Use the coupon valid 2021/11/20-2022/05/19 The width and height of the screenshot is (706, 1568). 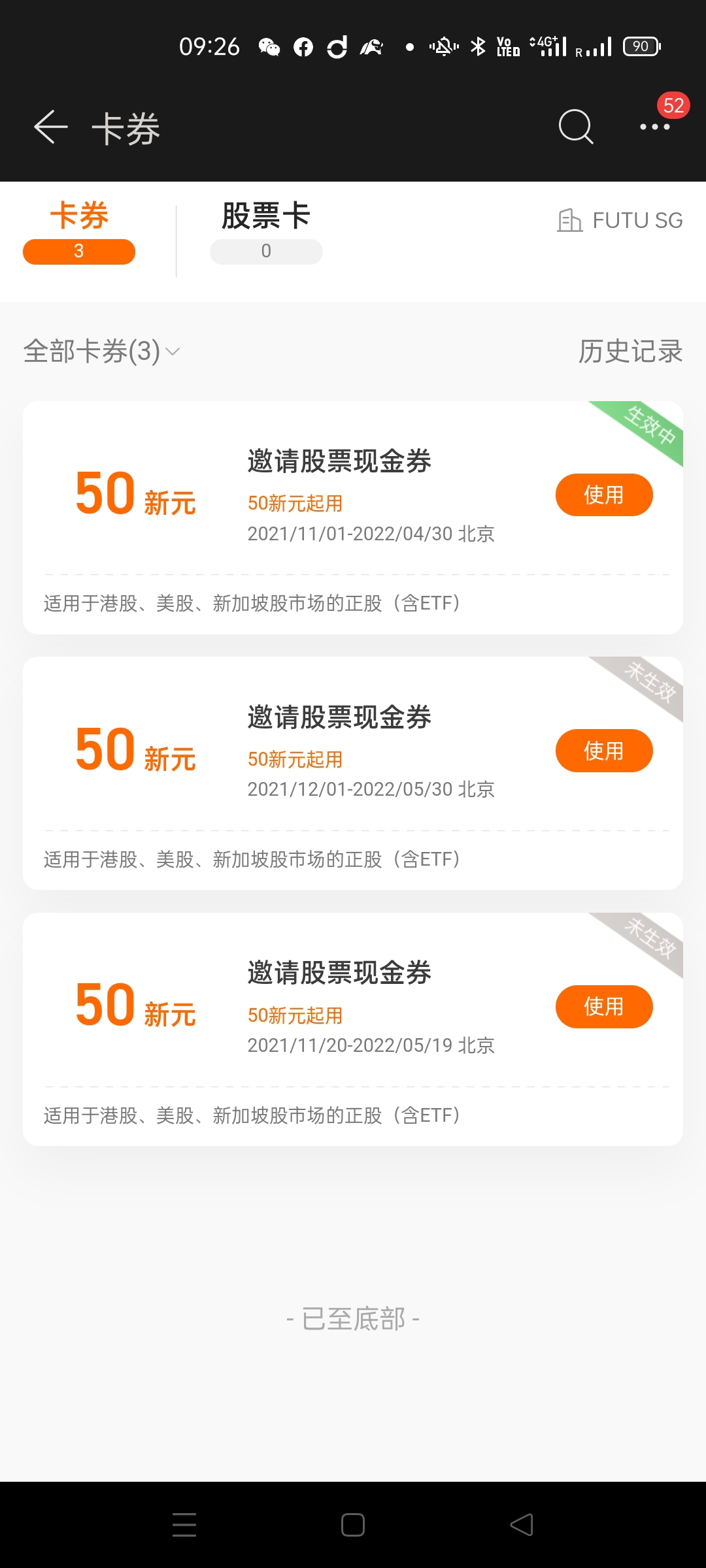coord(604,1007)
